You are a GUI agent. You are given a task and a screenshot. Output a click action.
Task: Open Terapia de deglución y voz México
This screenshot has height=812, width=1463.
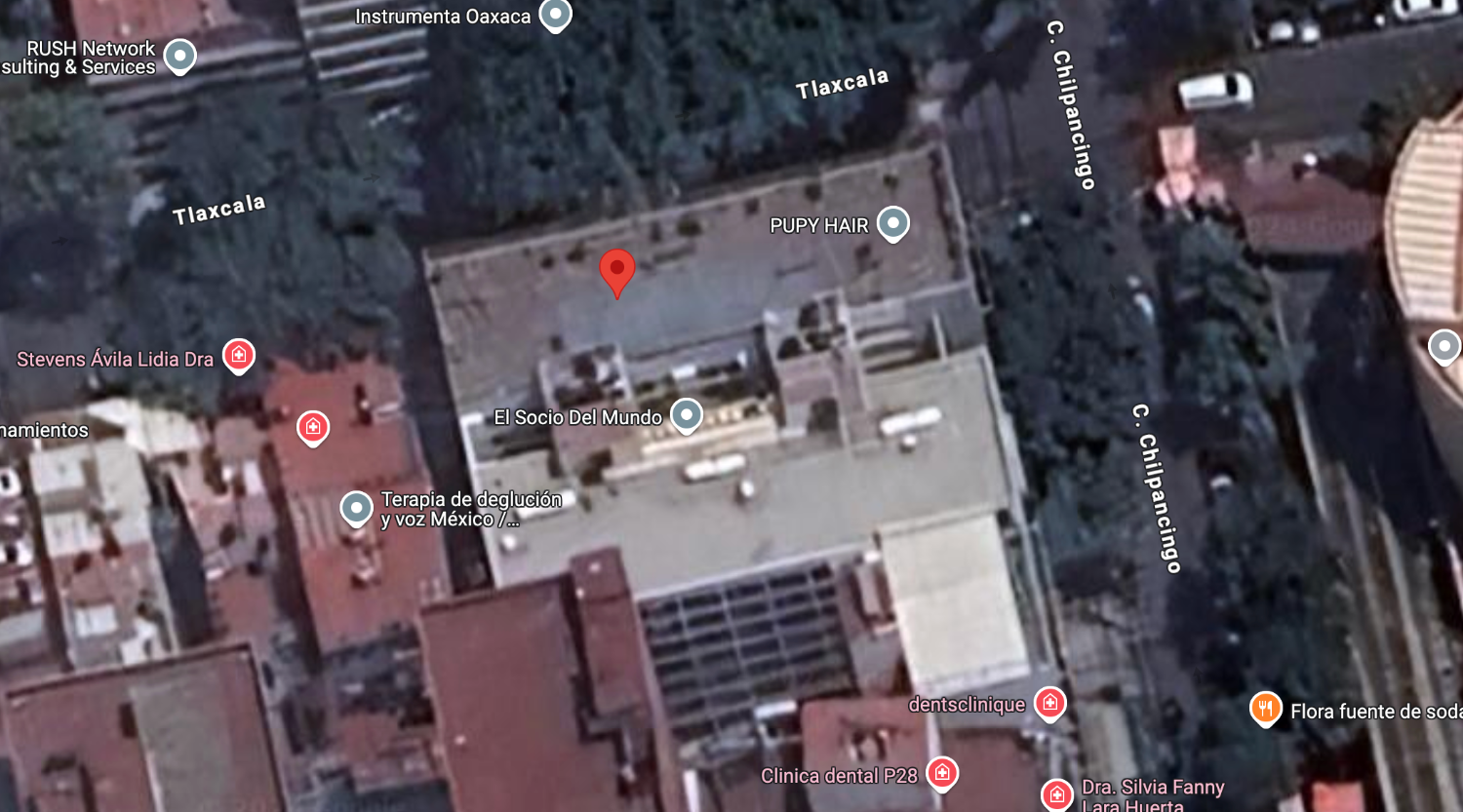coord(357,508)
